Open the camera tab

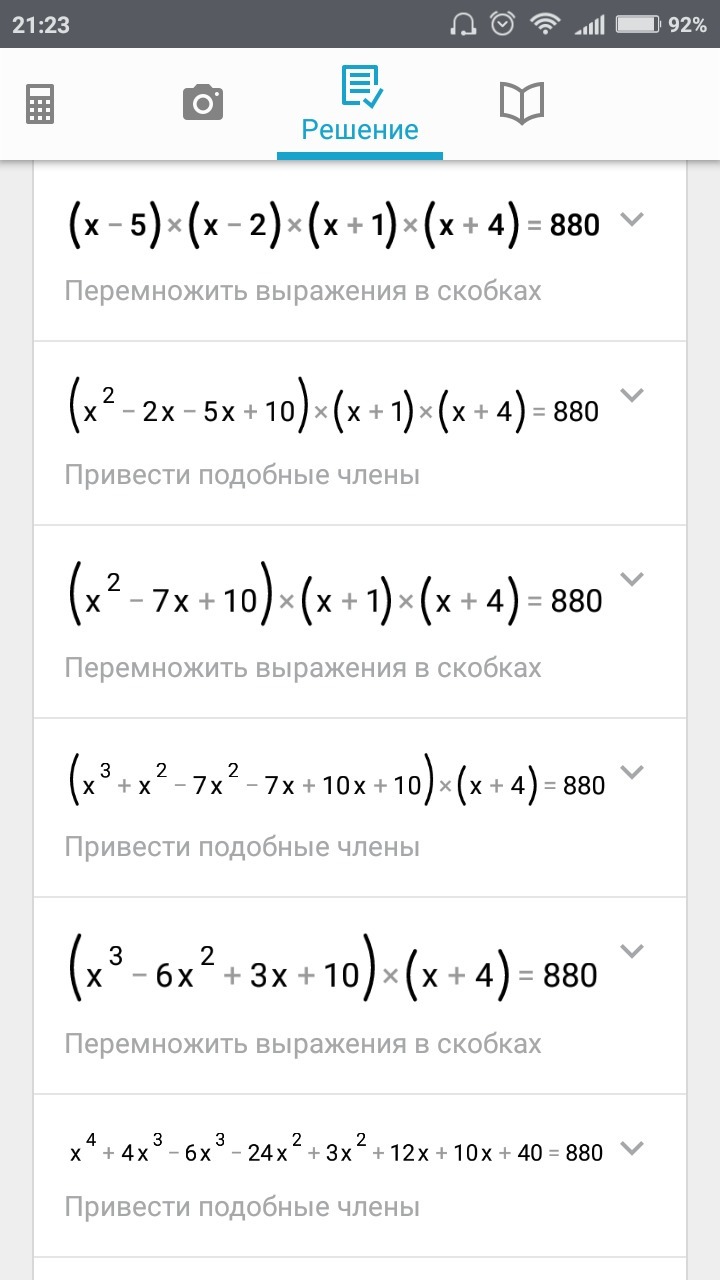202,103
